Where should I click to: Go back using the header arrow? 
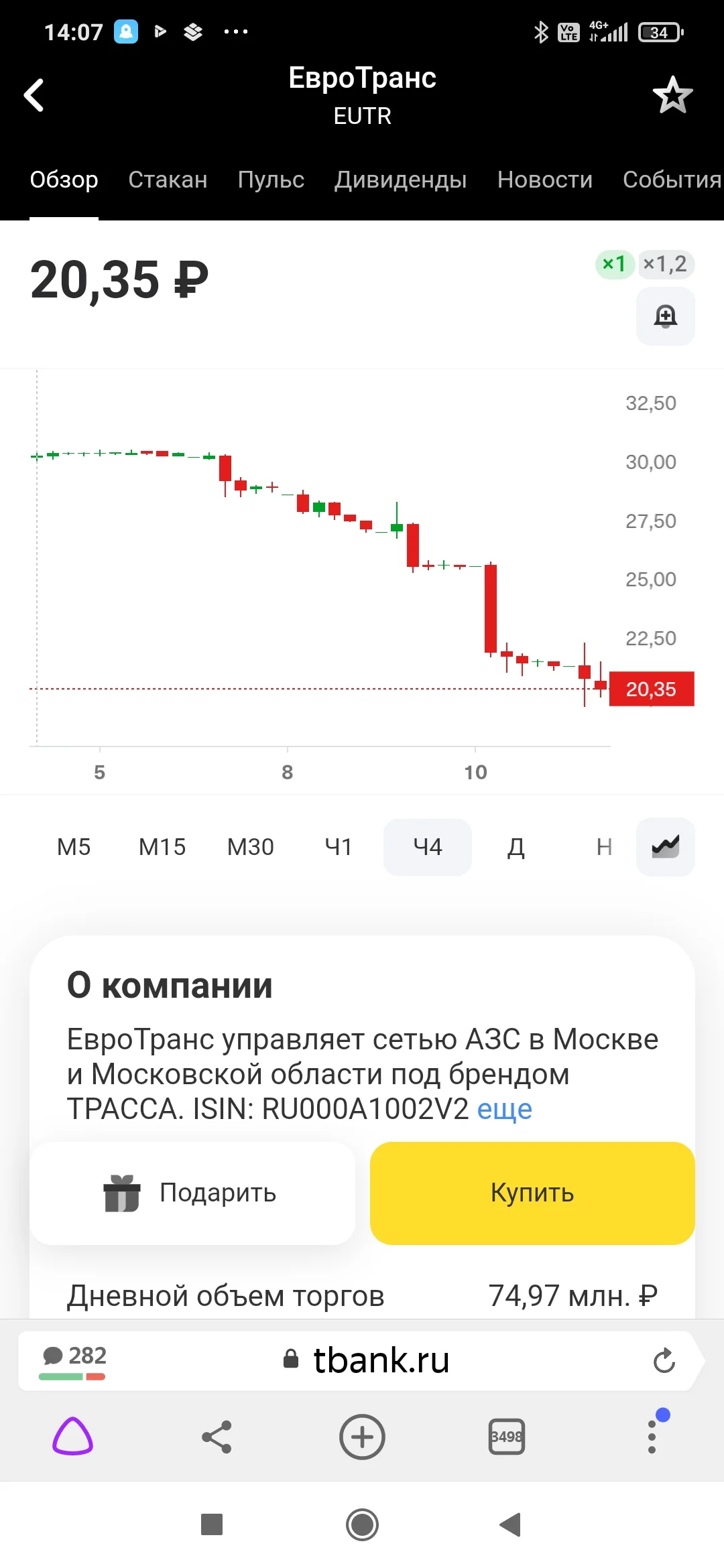[x=34, y=95]
